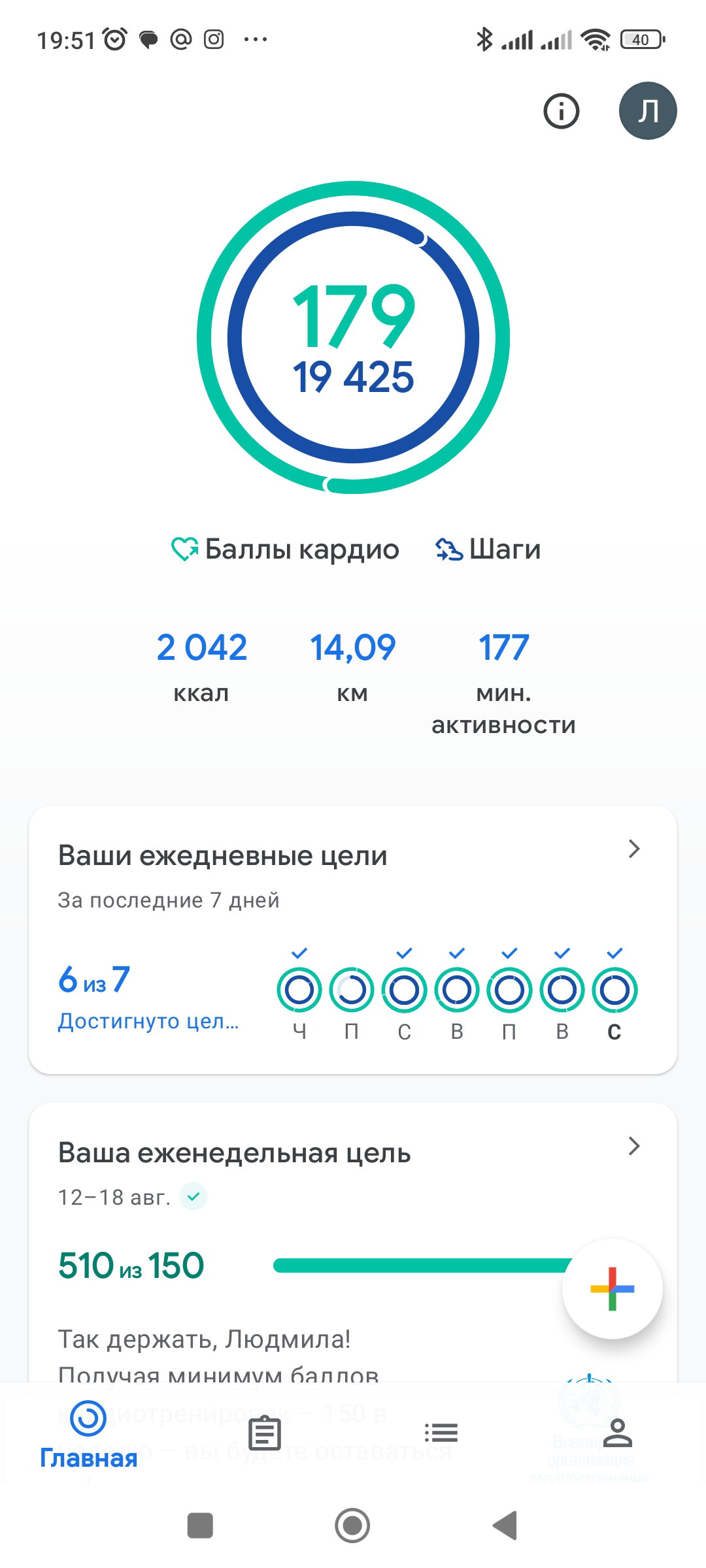
Task: Switch to the journal clipboard tab
Action: [x=265, y=1433]
